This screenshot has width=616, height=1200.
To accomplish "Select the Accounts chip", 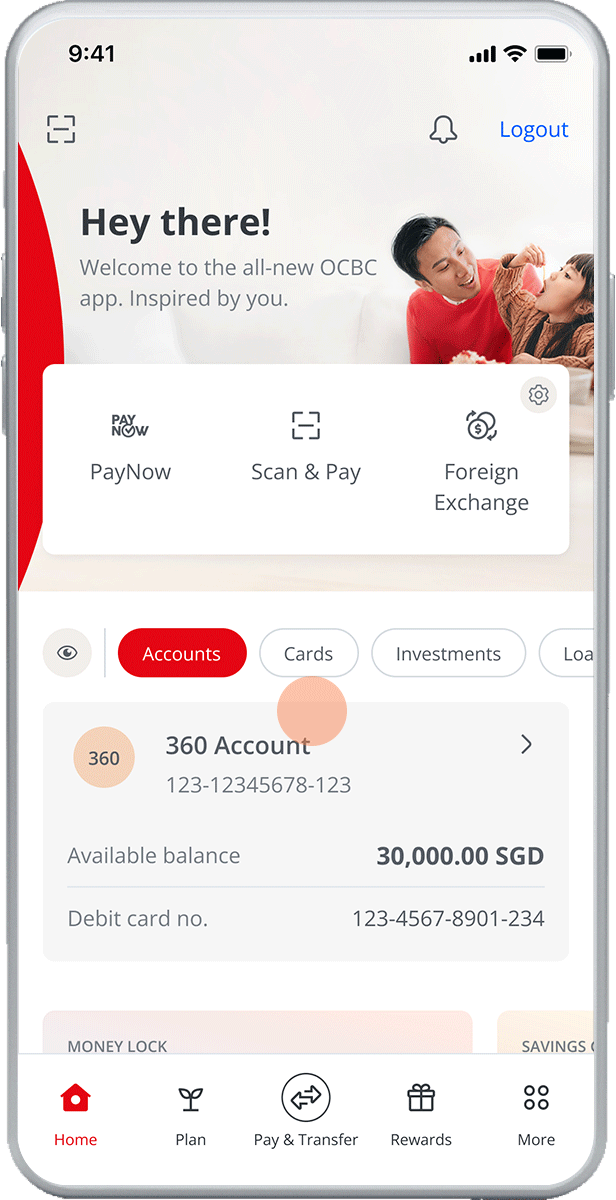I will [181, 653].
